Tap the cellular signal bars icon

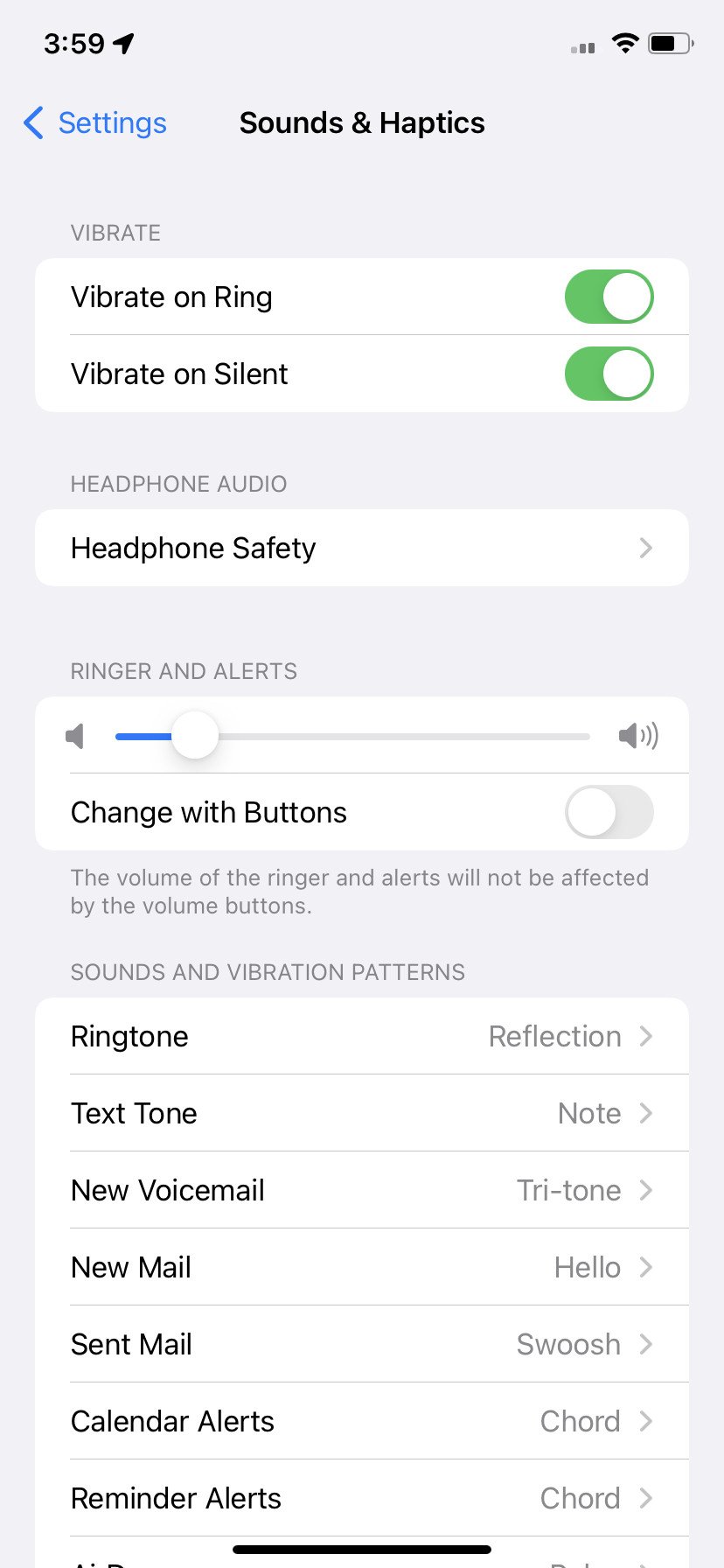pyautogui.click(x=581, y=46)
